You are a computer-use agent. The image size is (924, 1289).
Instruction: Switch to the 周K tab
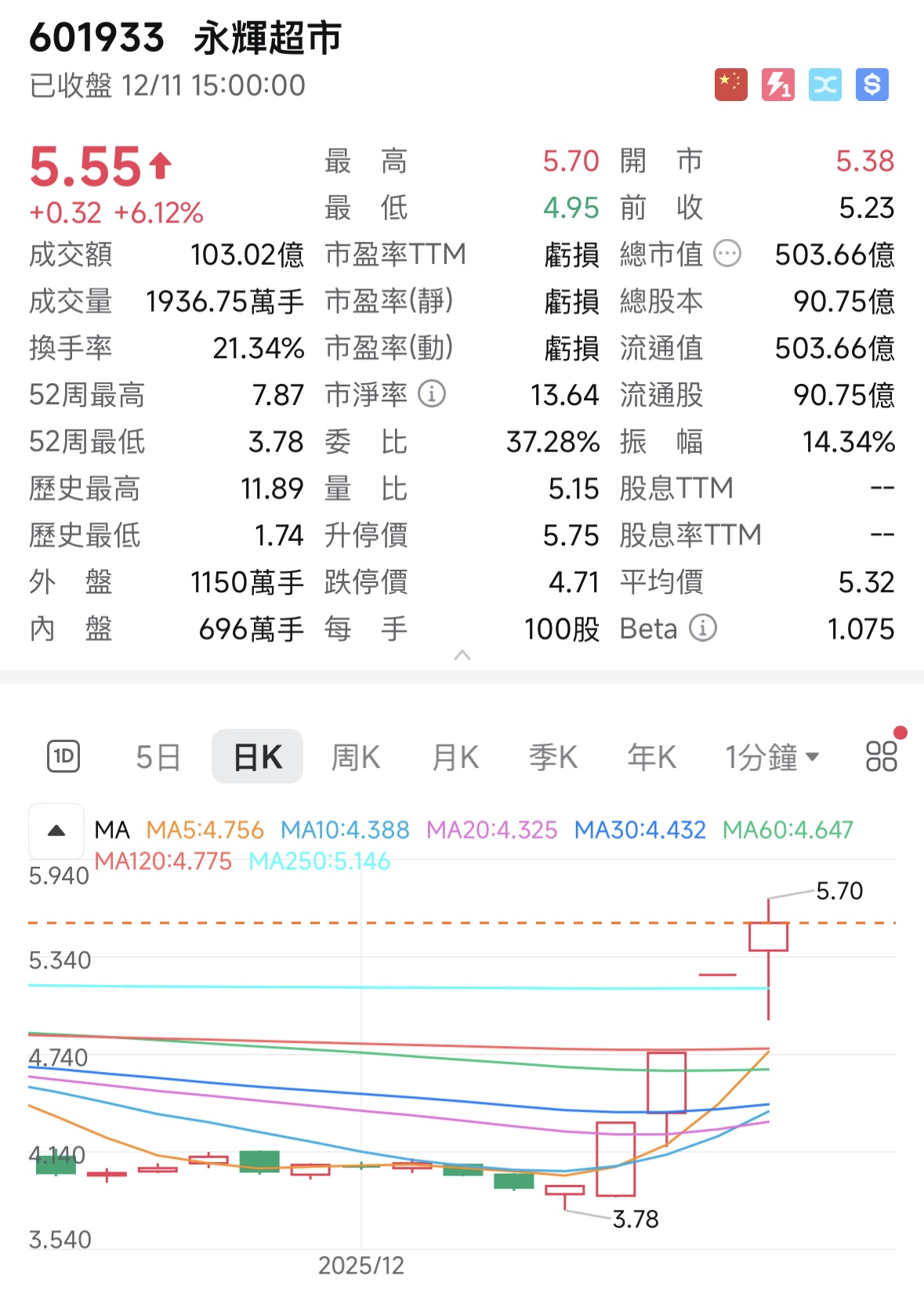pyautogui.click(x=355, y=755)
